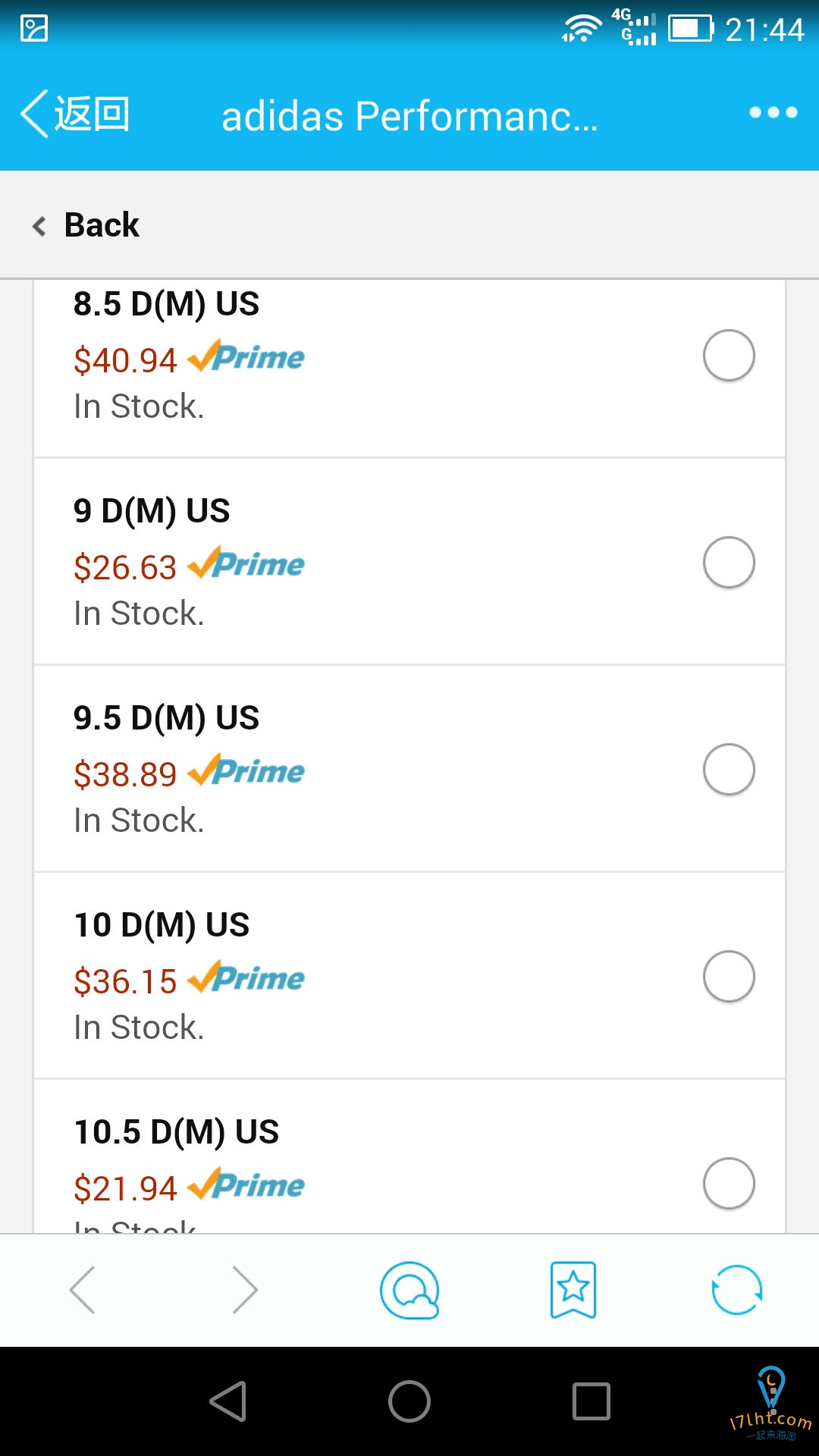The width and height of the screenshot is (819, 1456).
Task: Open recent apps from navigation bar
Action: coord(591,1401)
